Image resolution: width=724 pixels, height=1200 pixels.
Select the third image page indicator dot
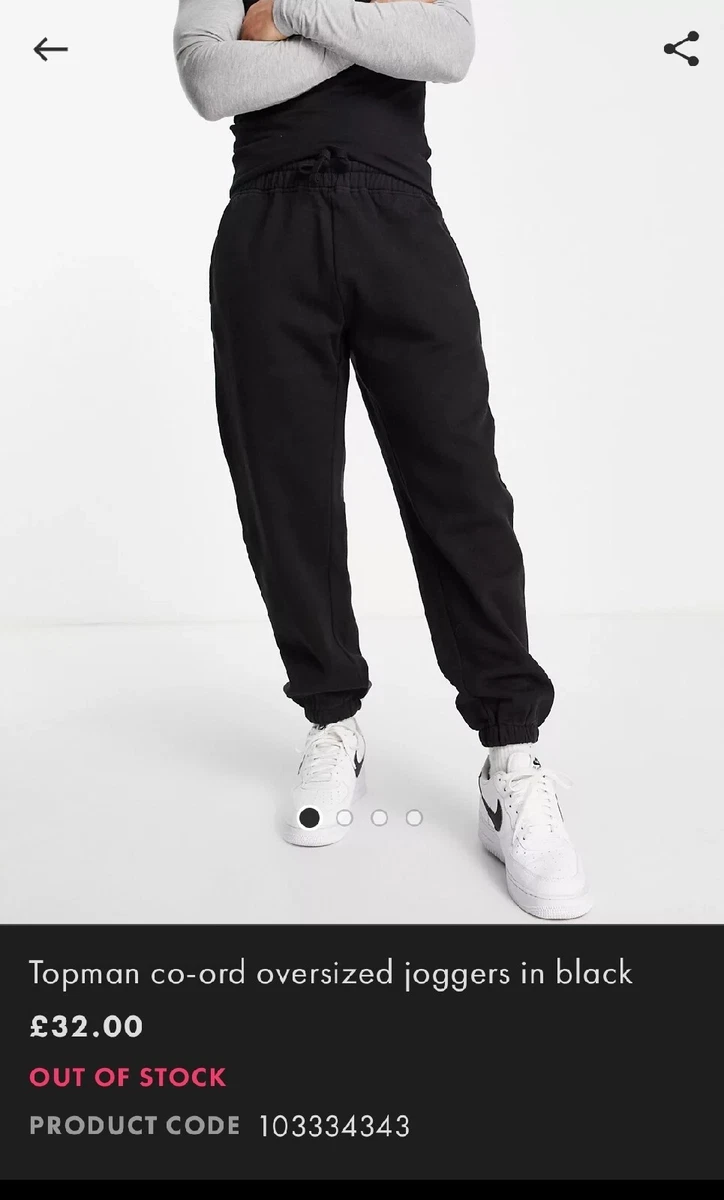pos(379,818)
